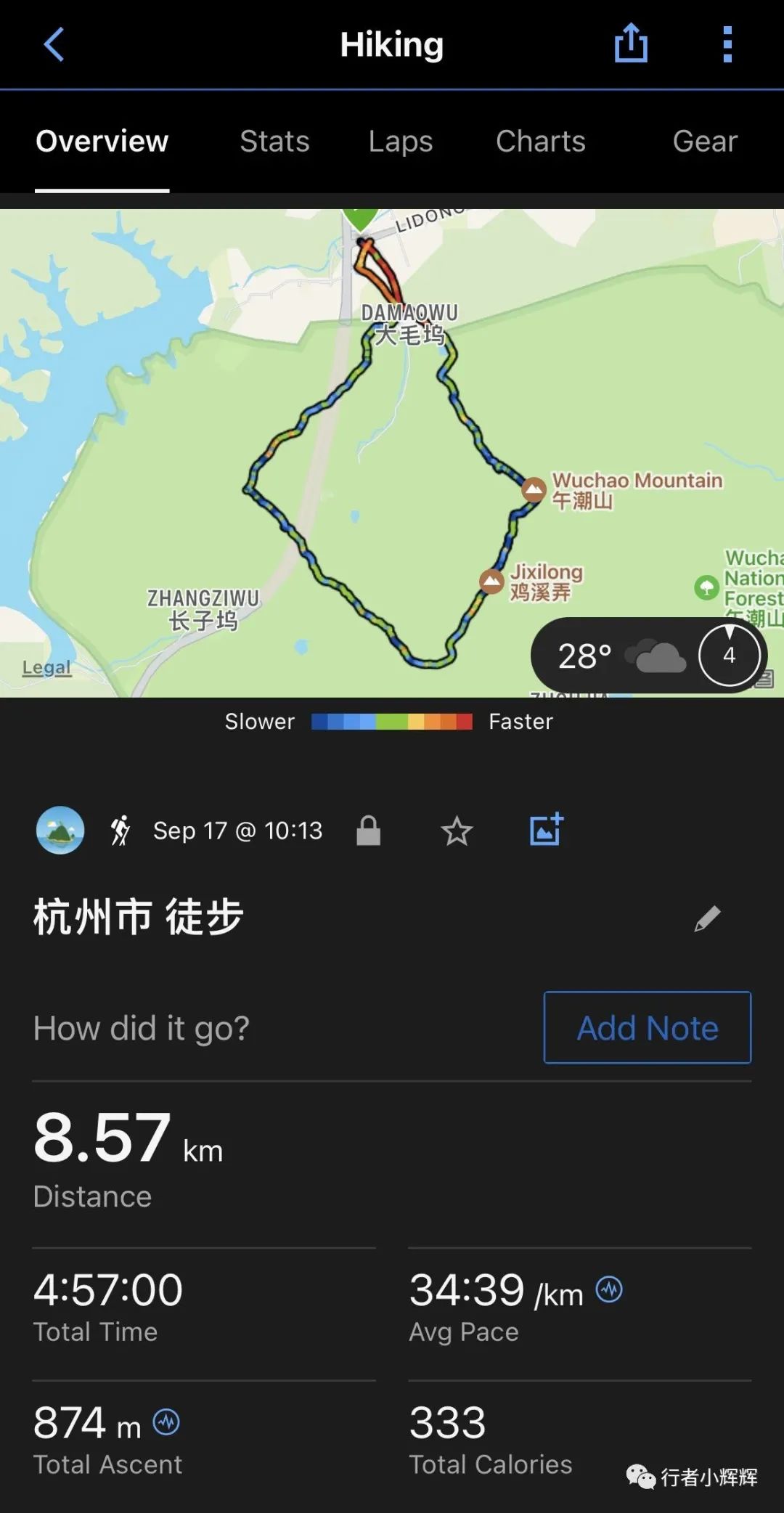Open the Charts tab

pyautogui.click(x=540, y=142)
